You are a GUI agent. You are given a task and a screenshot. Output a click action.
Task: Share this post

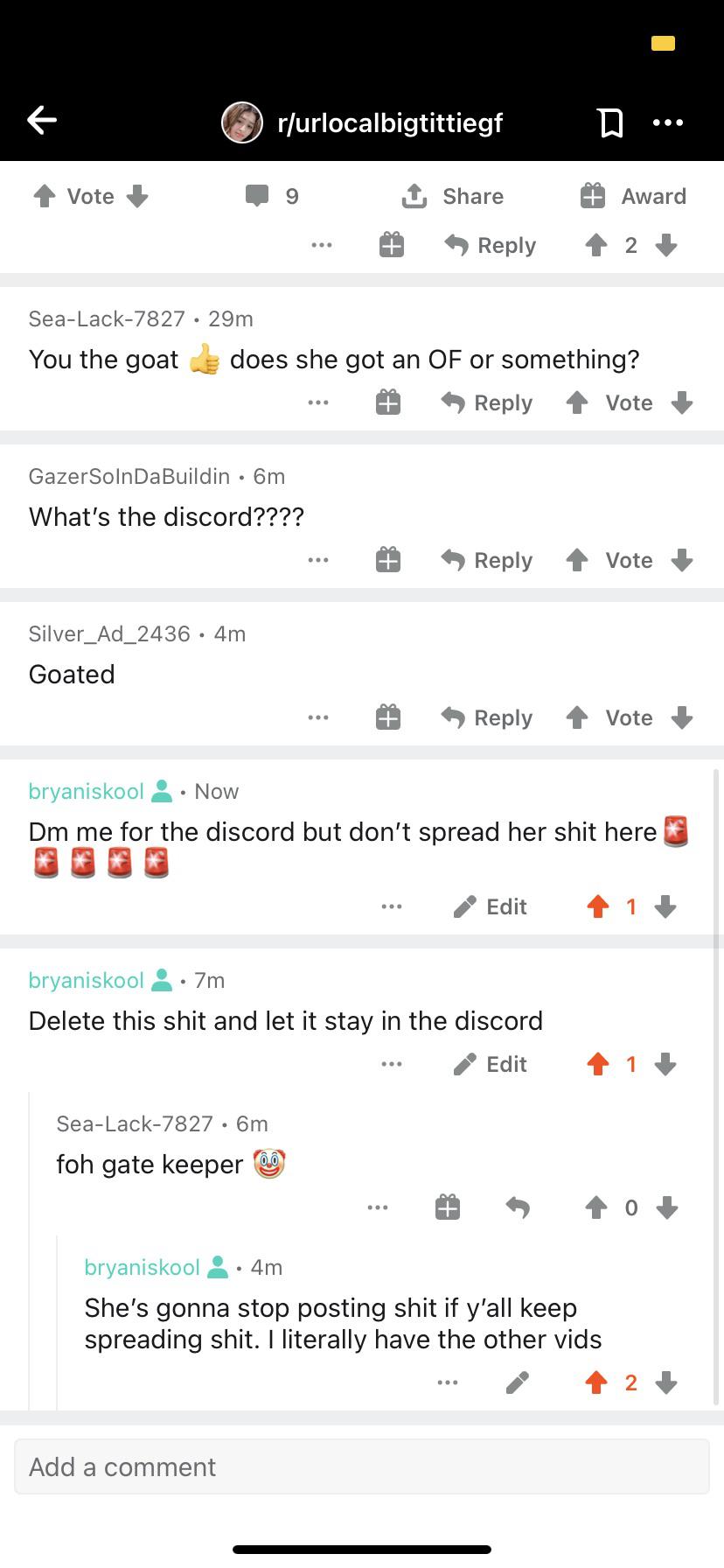(x=453, y=196)
